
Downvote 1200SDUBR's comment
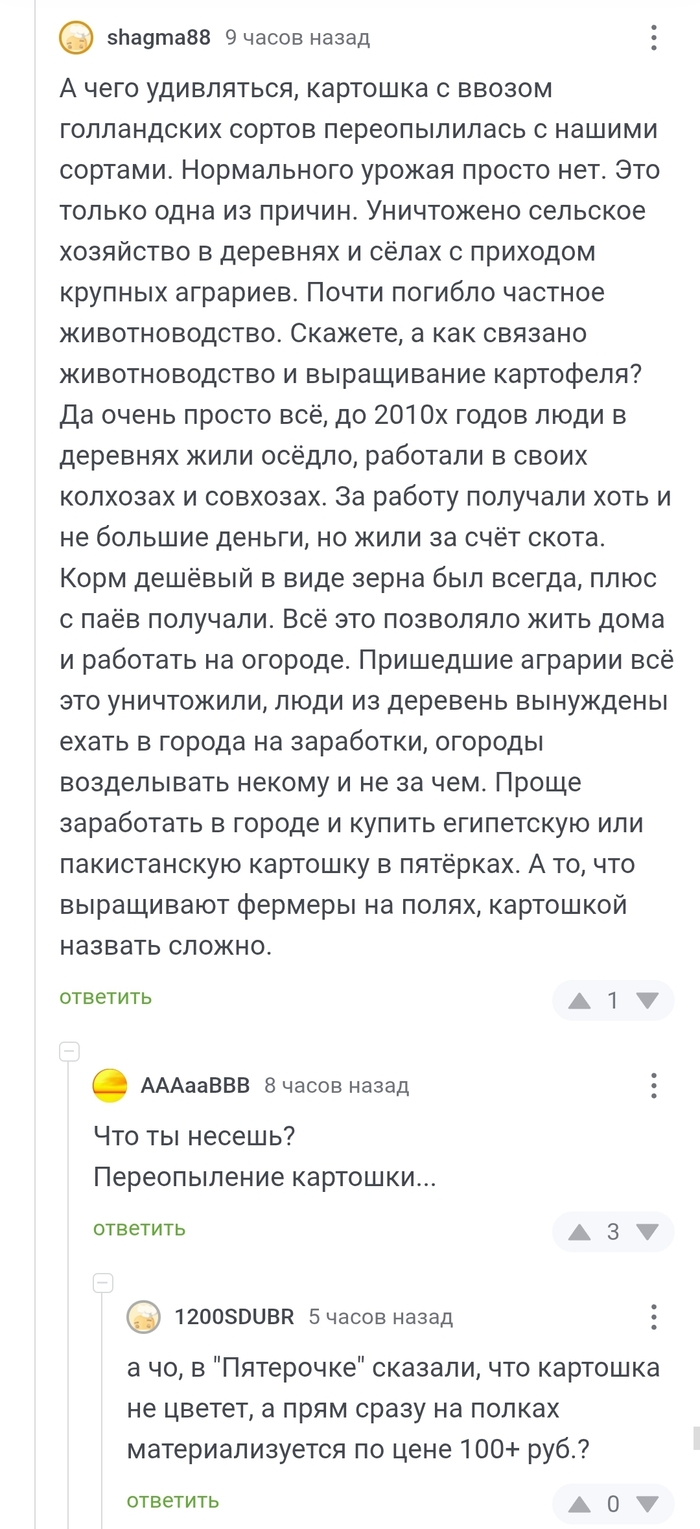[647, 1504]
